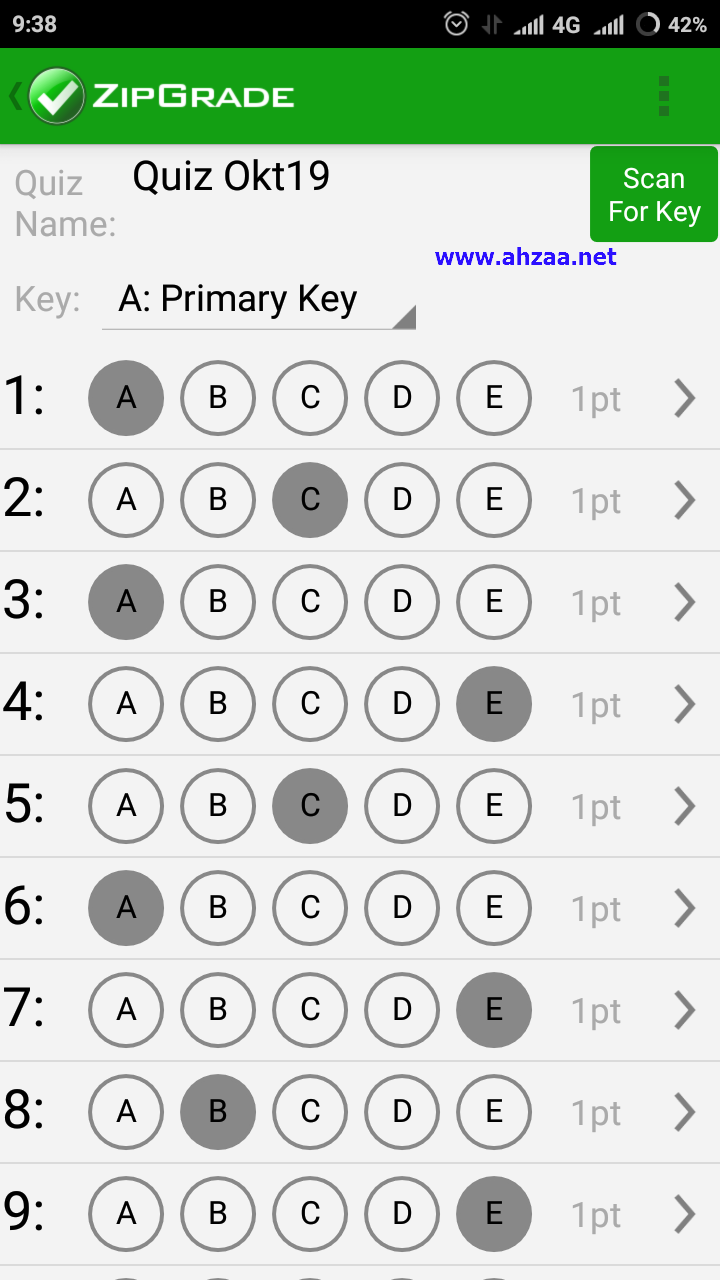
Task: Select answer A for question 4
Action: pos(126,704)
